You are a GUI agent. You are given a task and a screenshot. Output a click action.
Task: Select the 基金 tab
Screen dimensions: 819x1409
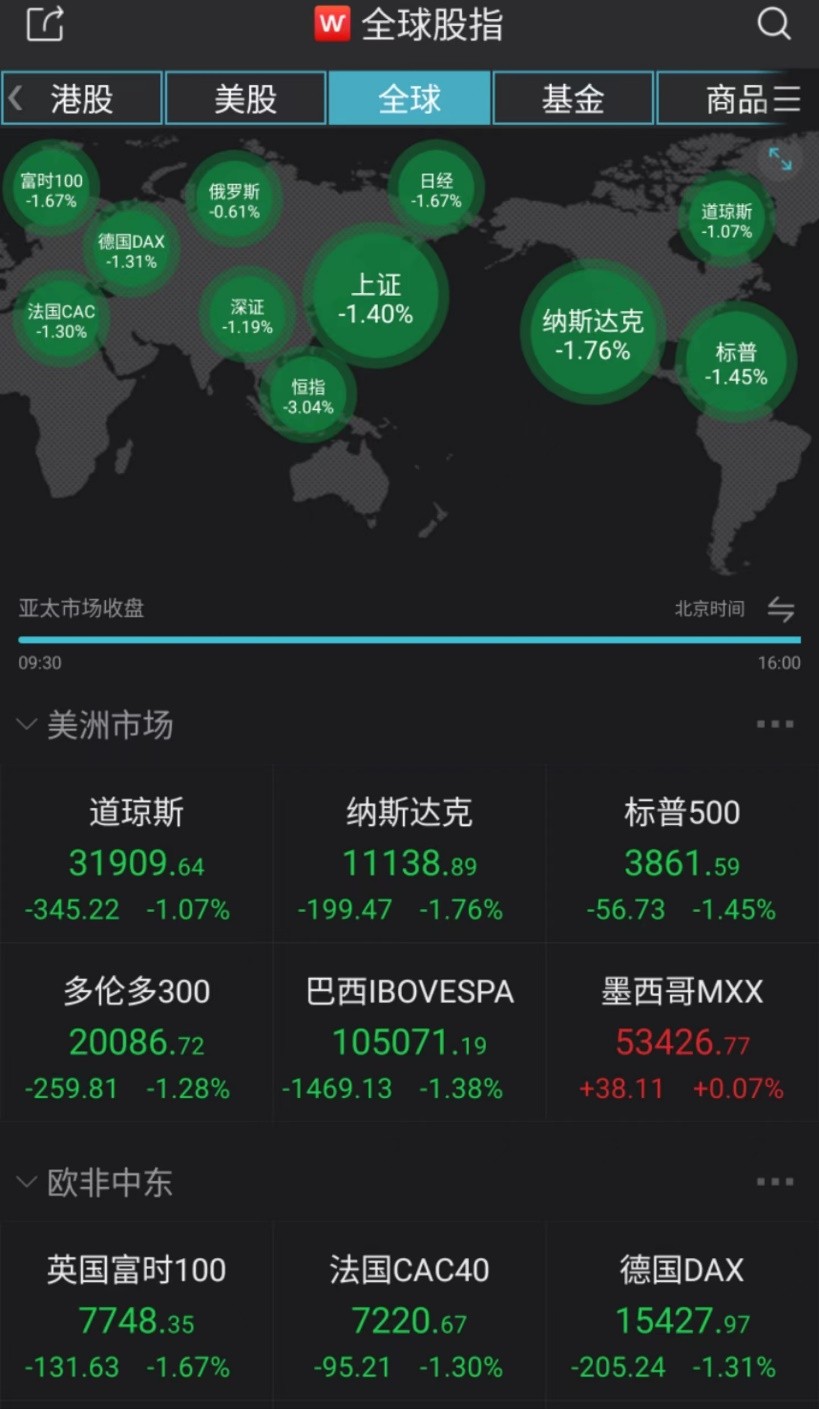573,98
